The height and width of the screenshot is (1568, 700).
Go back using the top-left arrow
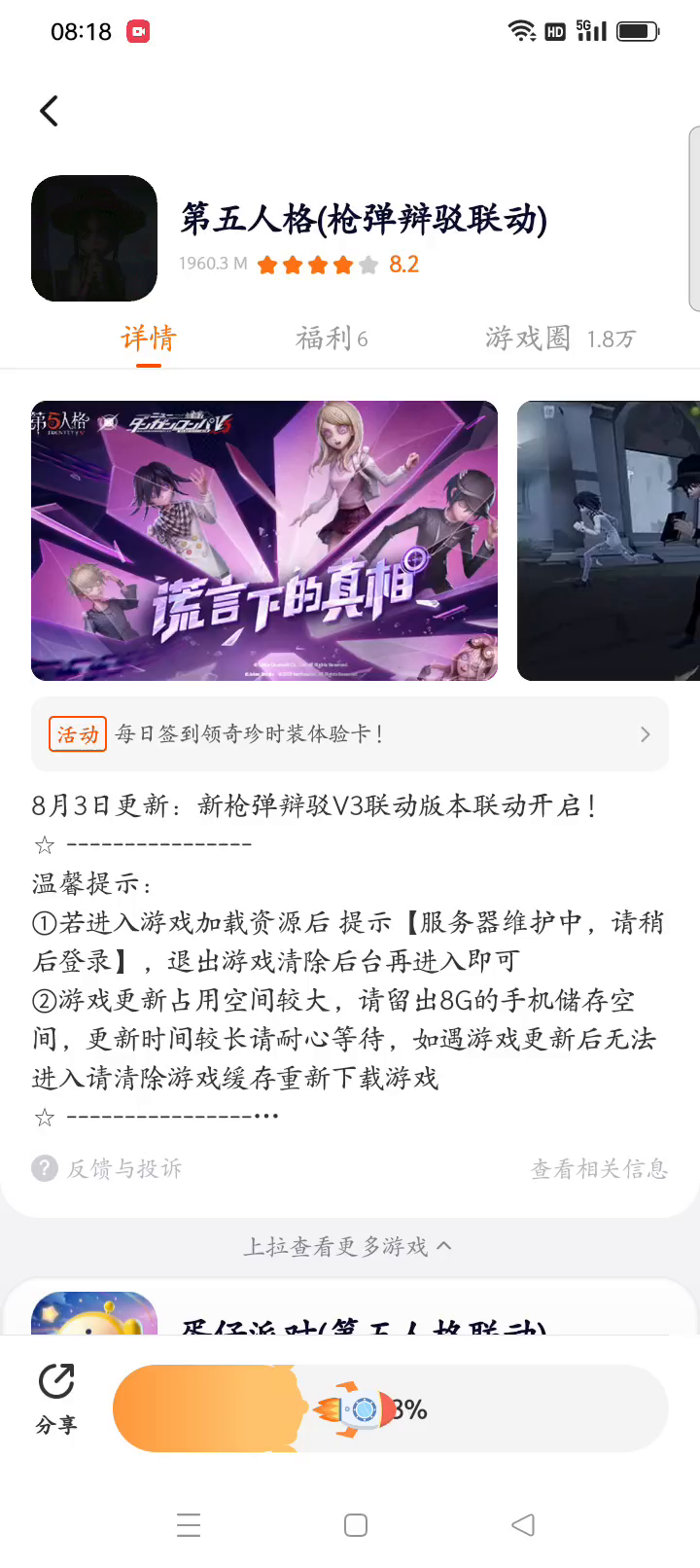[x=49, y=111]
